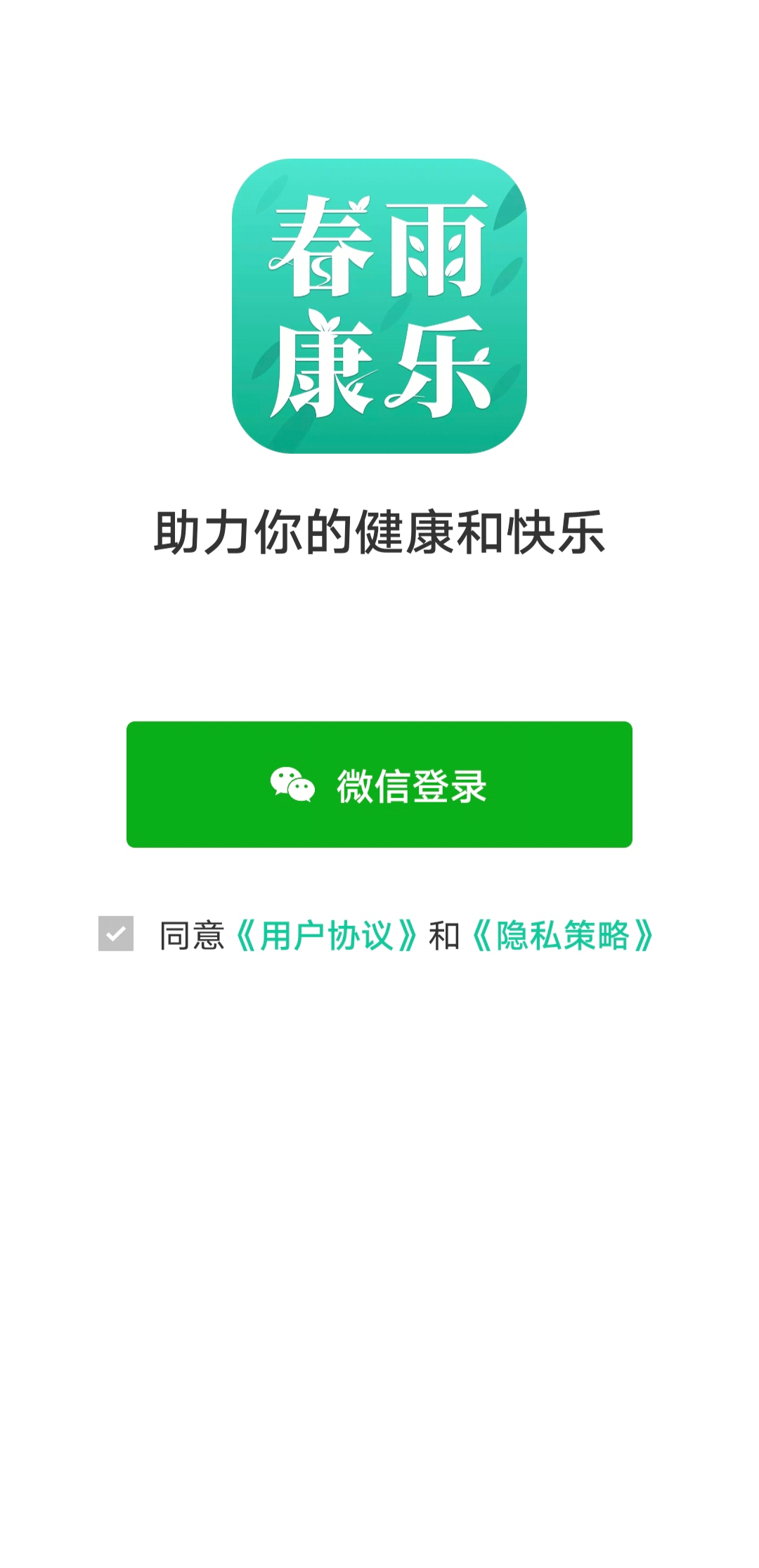The image size is (759, 1568).
Task: Toggle the 同意 agreement checkbox
Action: pos(116,933)
